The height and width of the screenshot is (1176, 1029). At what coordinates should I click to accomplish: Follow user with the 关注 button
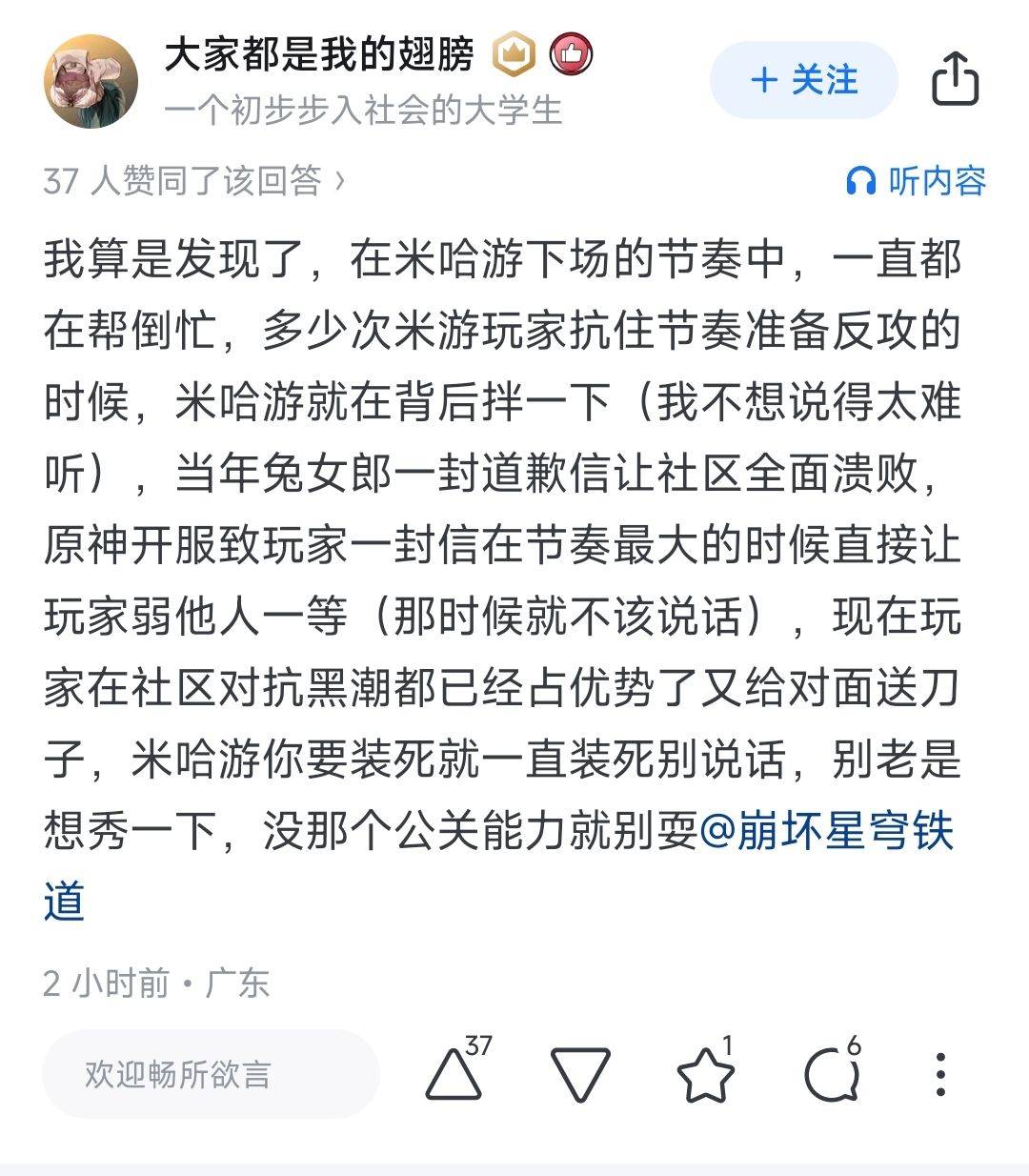pos(803,81)
